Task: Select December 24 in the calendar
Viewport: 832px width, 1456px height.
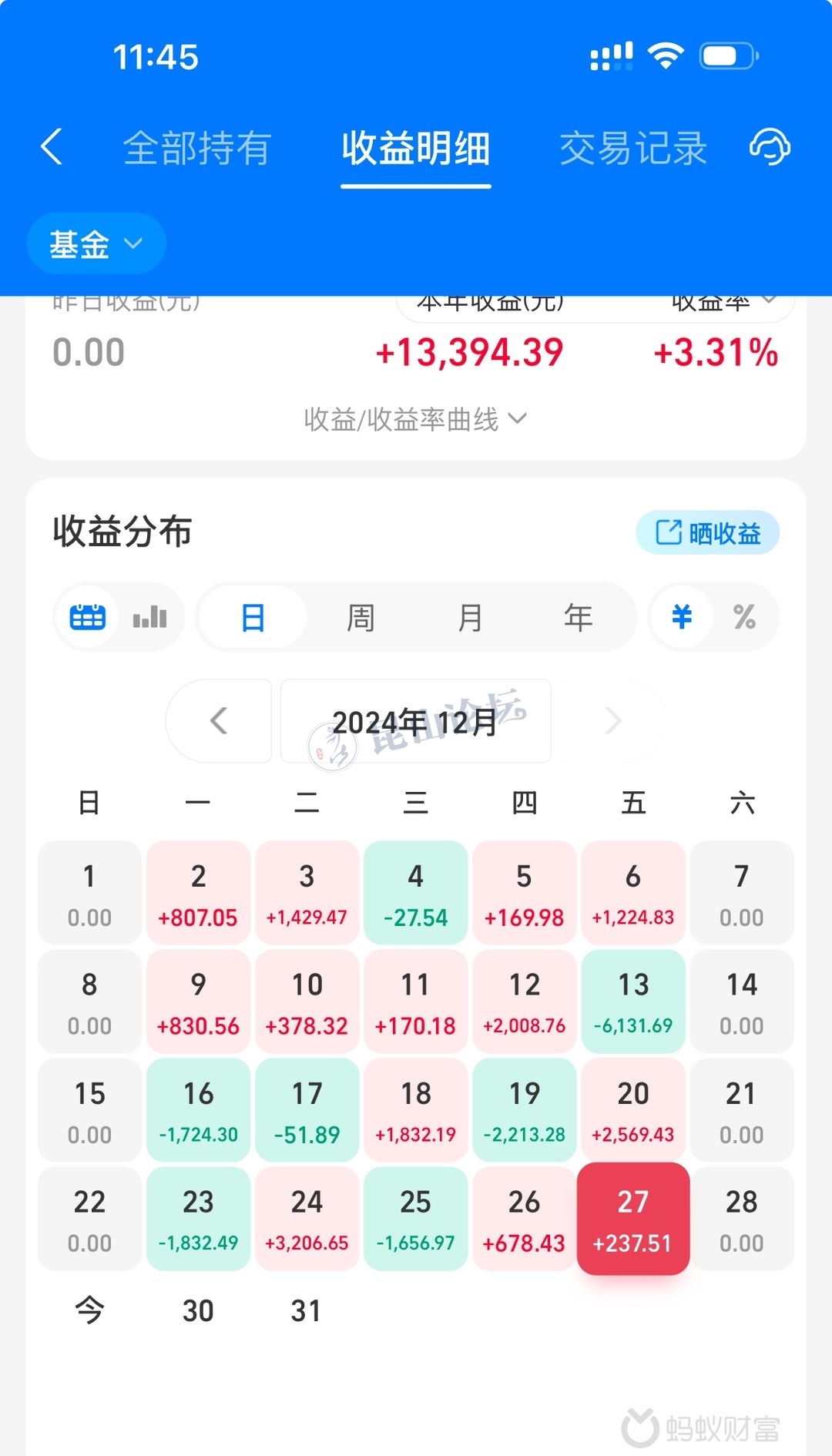Action: coord(307,1218)
